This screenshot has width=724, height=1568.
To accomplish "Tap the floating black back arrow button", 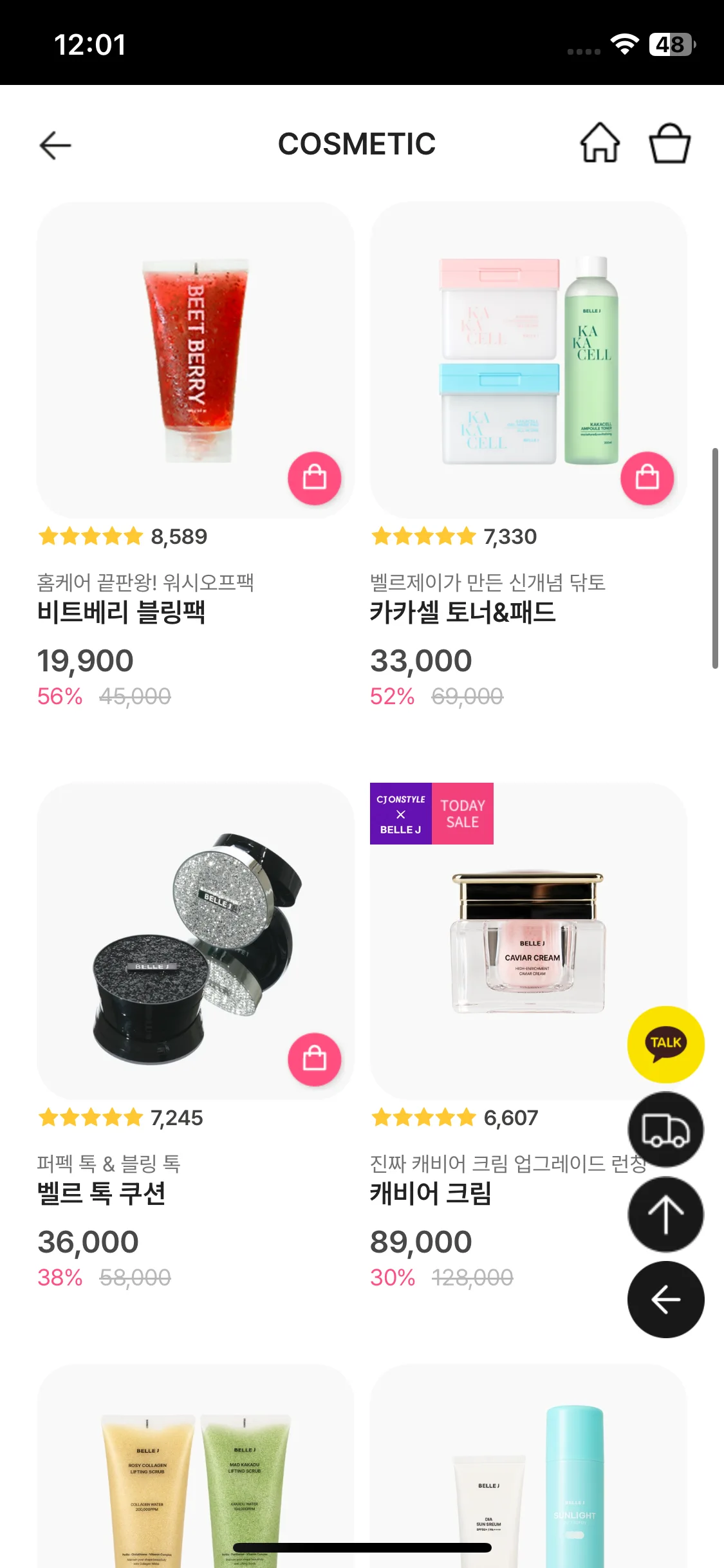I will 665,1300.
